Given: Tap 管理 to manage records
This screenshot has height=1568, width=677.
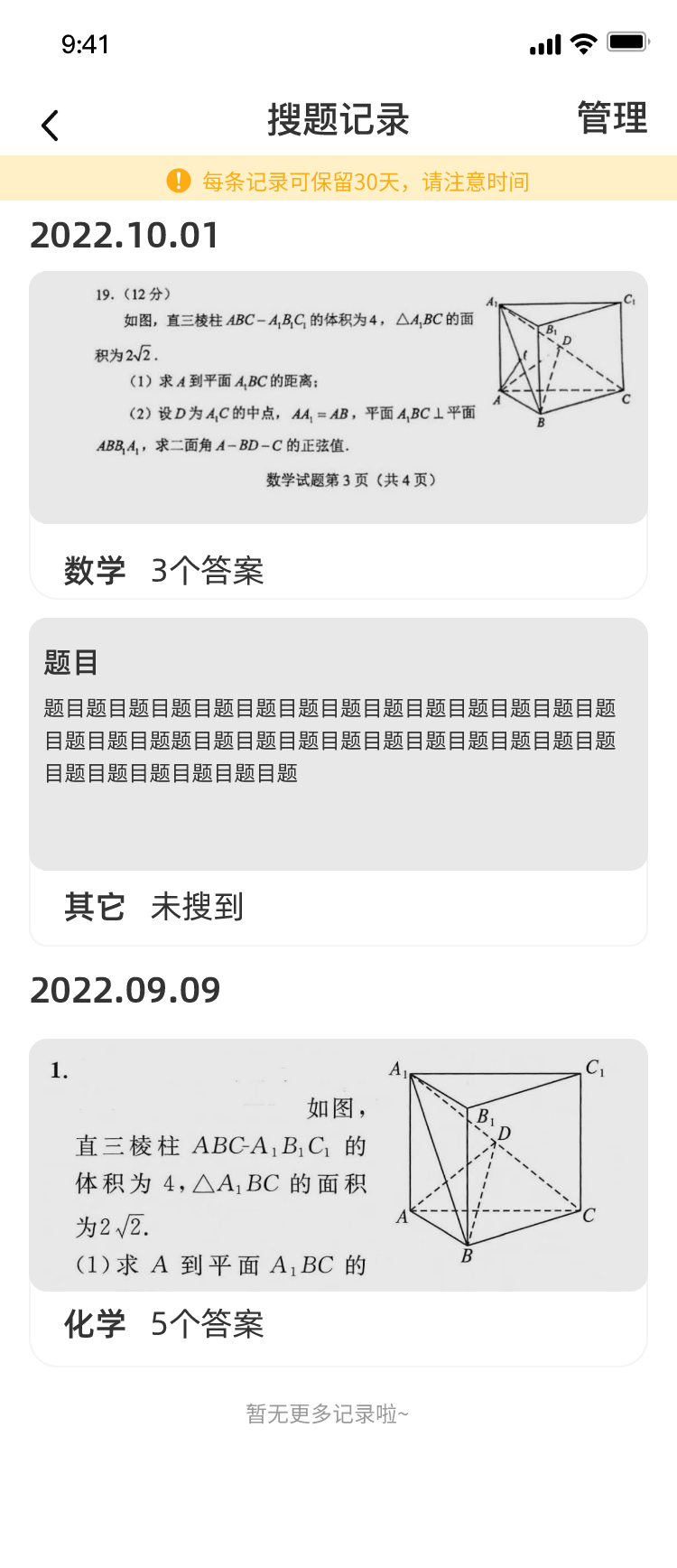Looking at the screenshot, I should click(612, 118).
